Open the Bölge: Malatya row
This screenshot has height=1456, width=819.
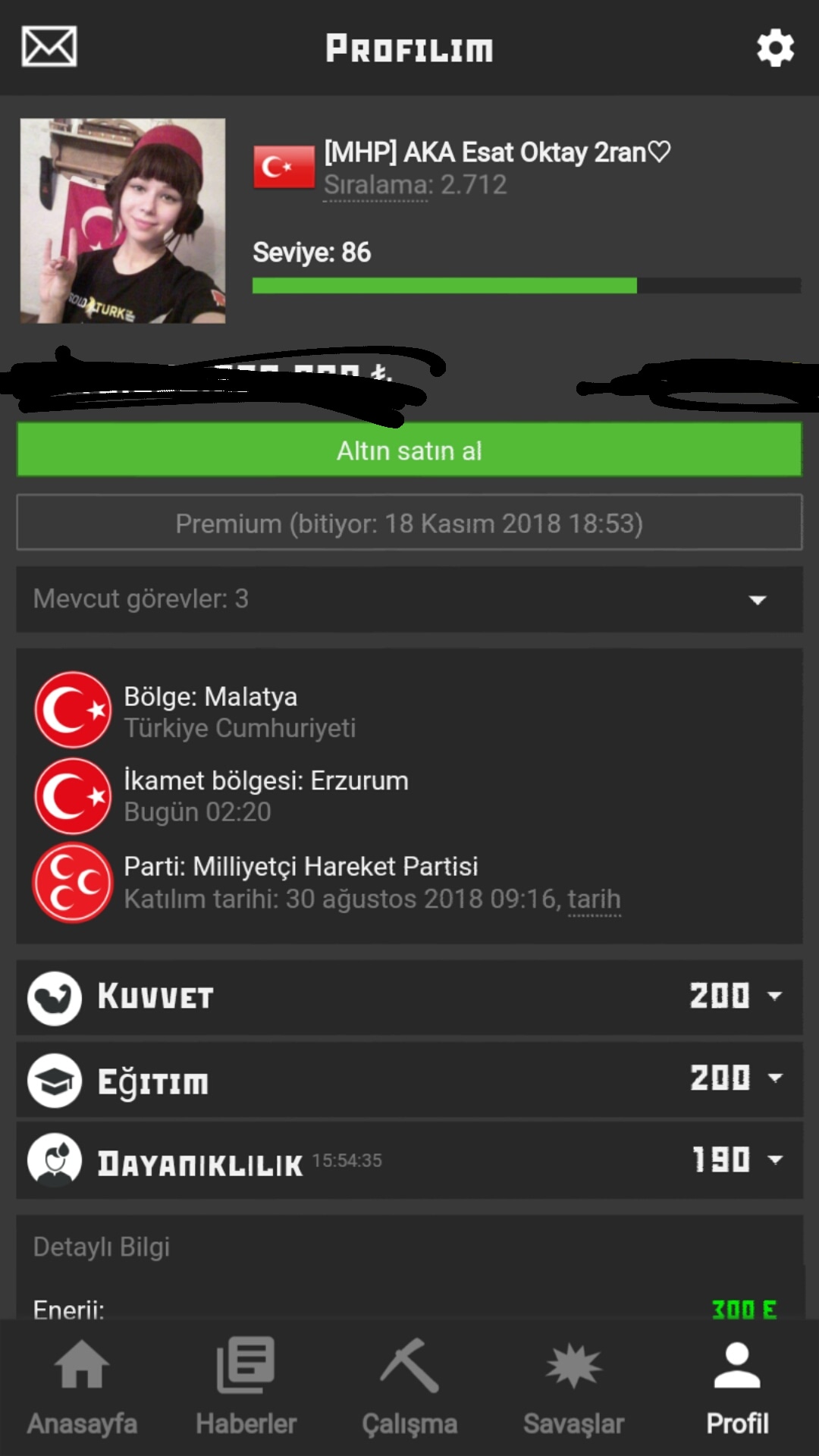409,711
